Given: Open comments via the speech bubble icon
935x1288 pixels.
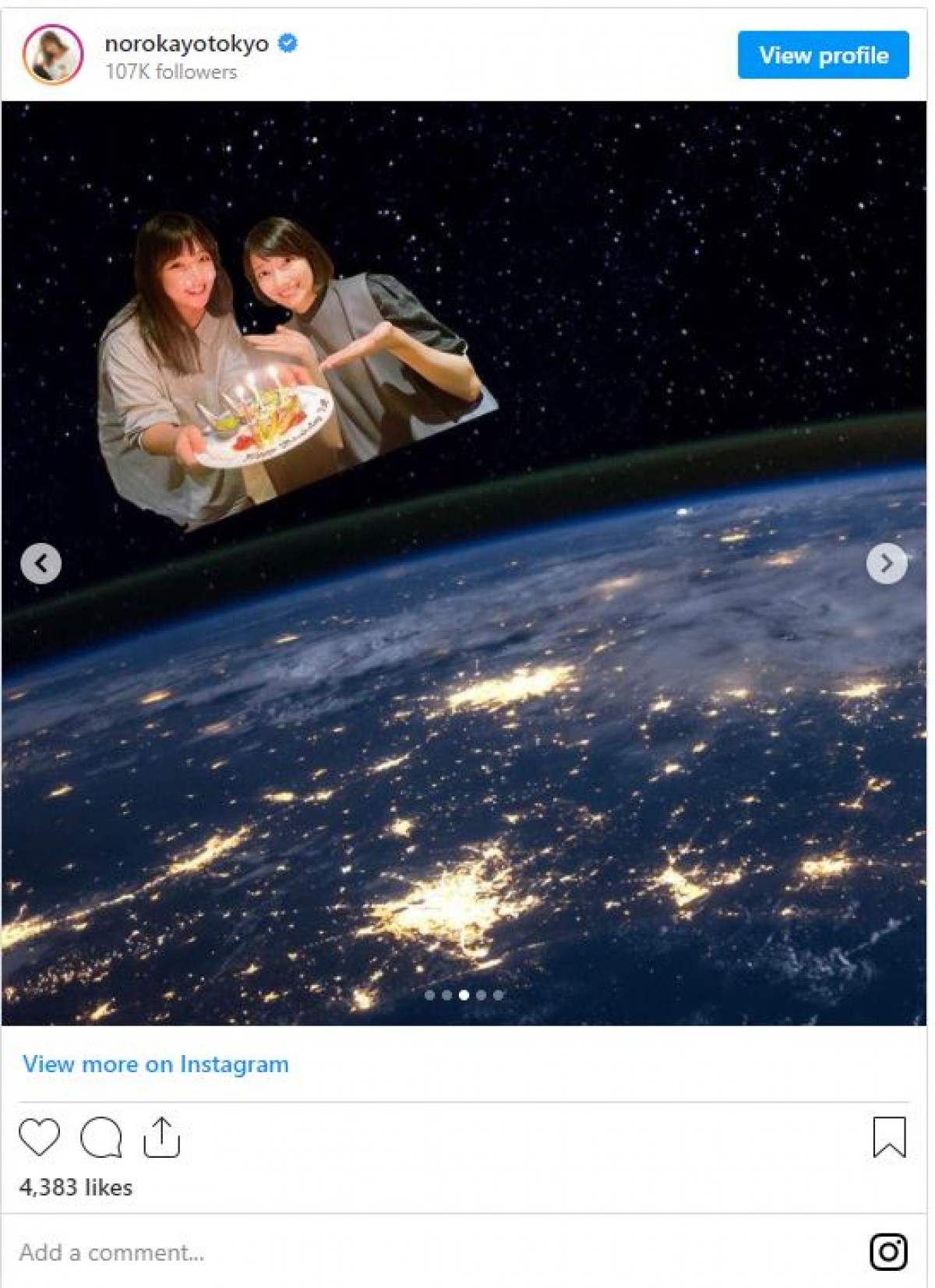Looking at the screenshot, I should 101,1138.
